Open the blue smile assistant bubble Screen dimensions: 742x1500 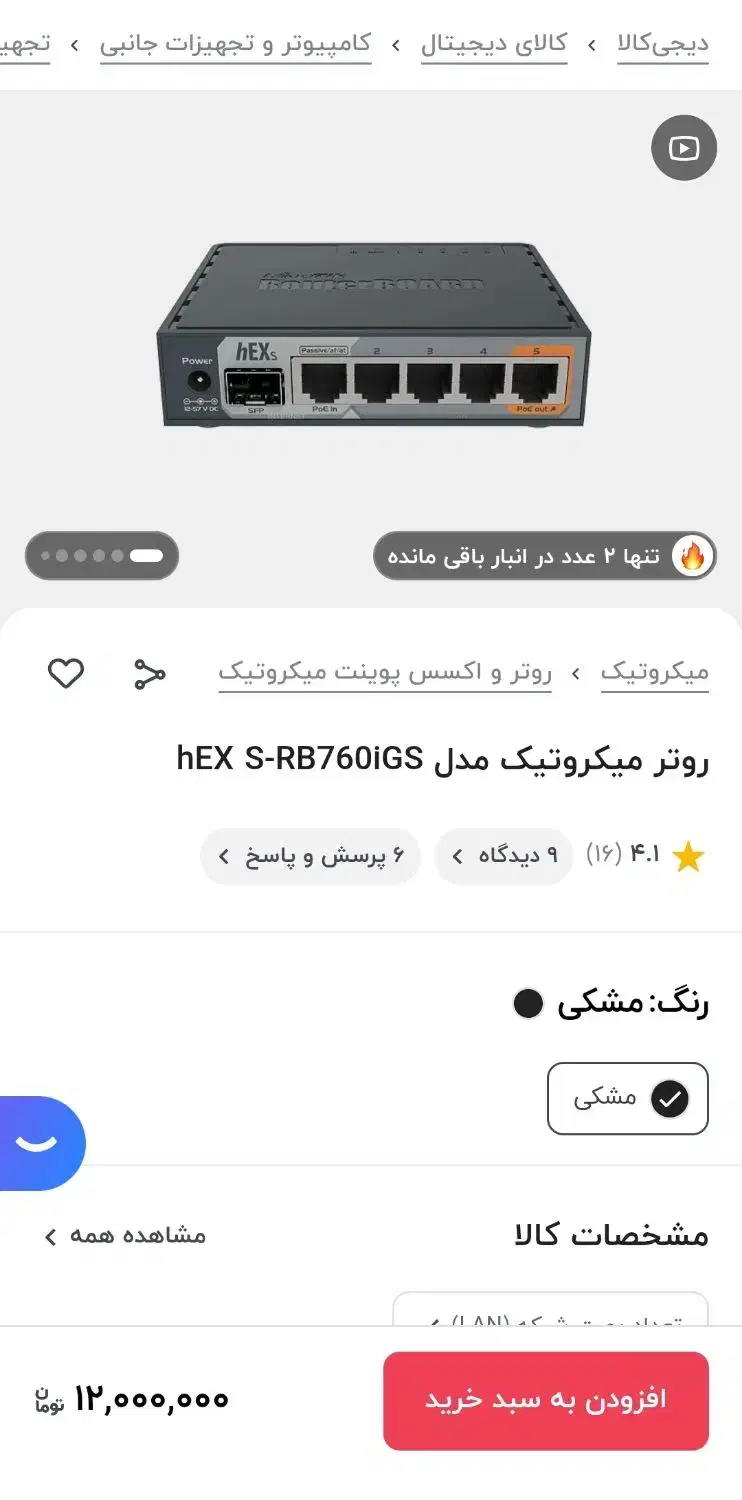pyautogui.click(x=38, y=1143)
